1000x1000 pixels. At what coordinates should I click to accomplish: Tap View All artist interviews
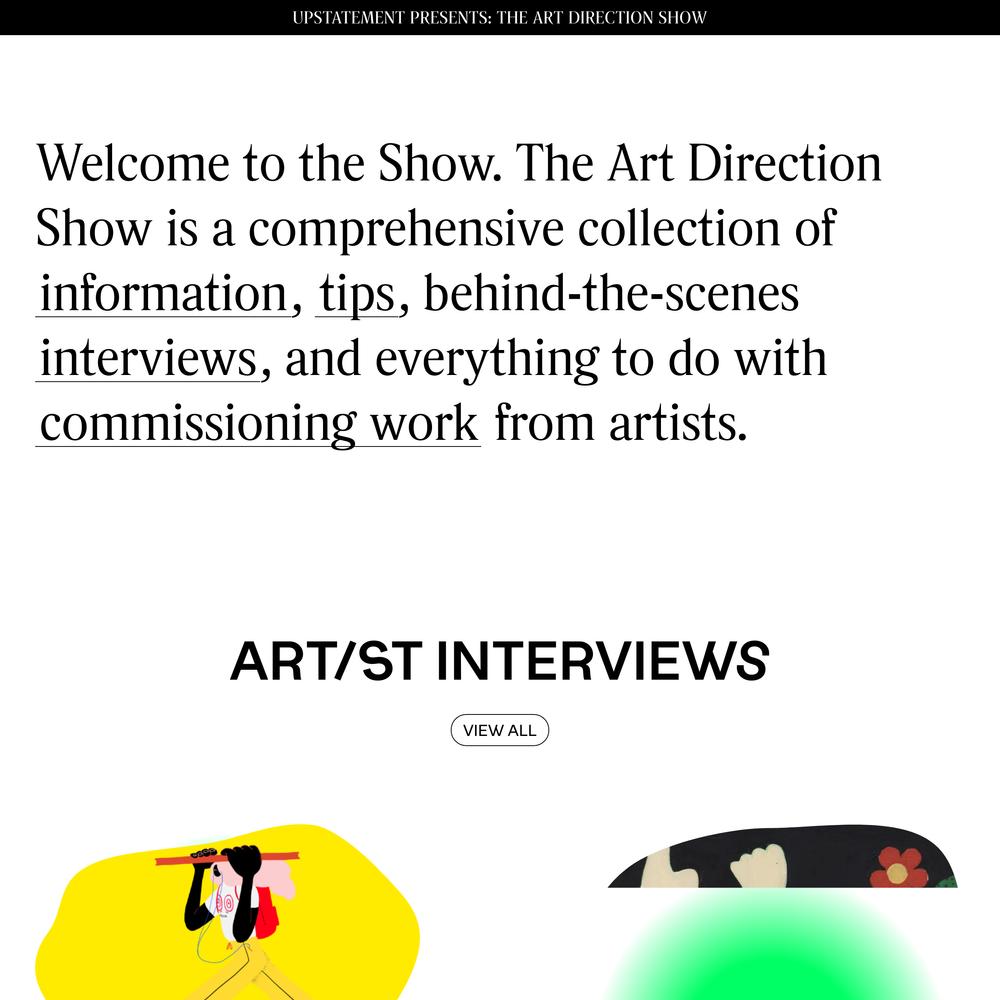click(x=500, y=730)
